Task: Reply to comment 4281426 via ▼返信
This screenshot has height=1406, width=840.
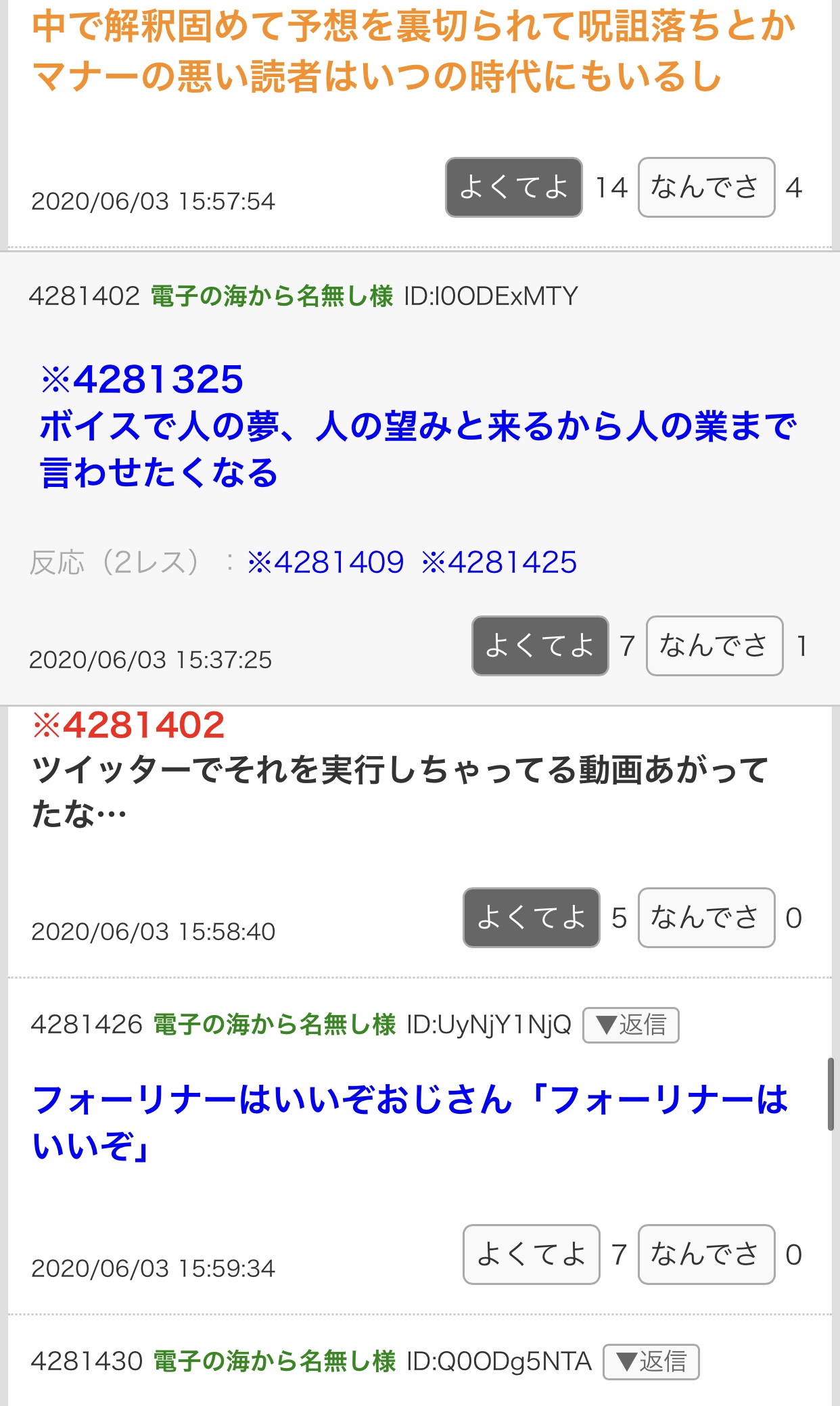Action: coord(630,1025)
